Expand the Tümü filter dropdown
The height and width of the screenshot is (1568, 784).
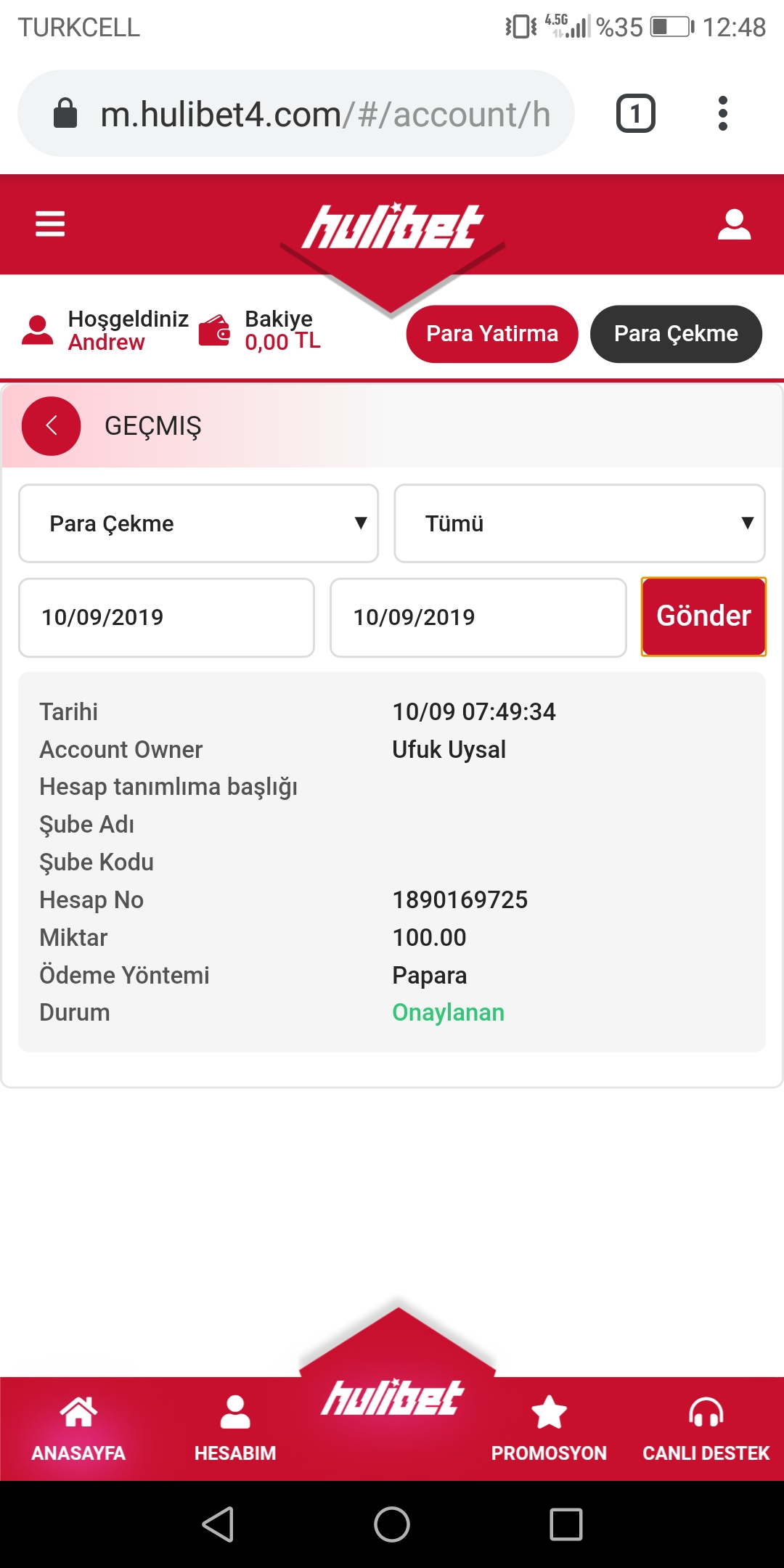coord(579,523)
